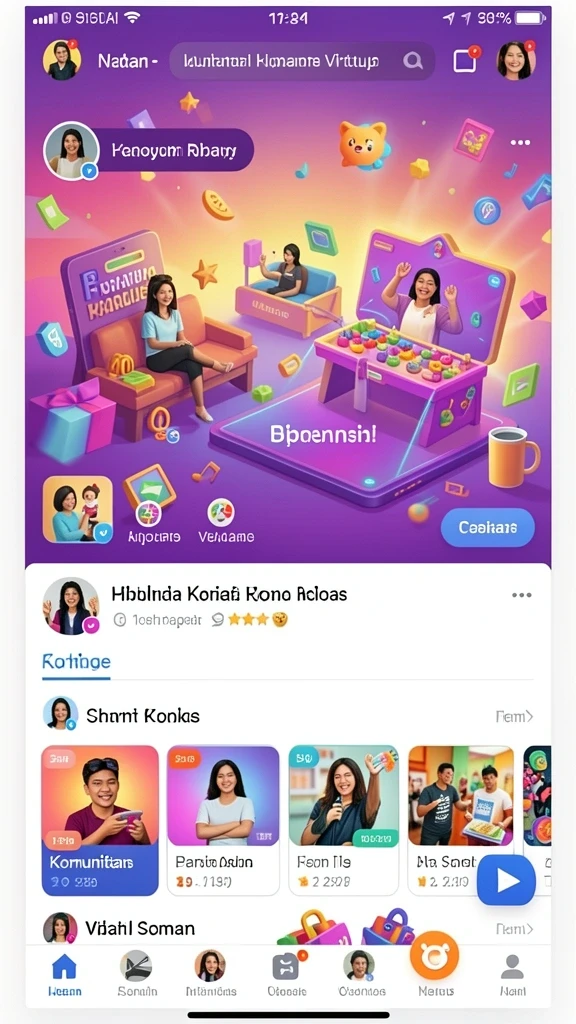The image size is (576, 1024).
Task: Open the Feon Ile card
Action: click(x=344, y=820)
